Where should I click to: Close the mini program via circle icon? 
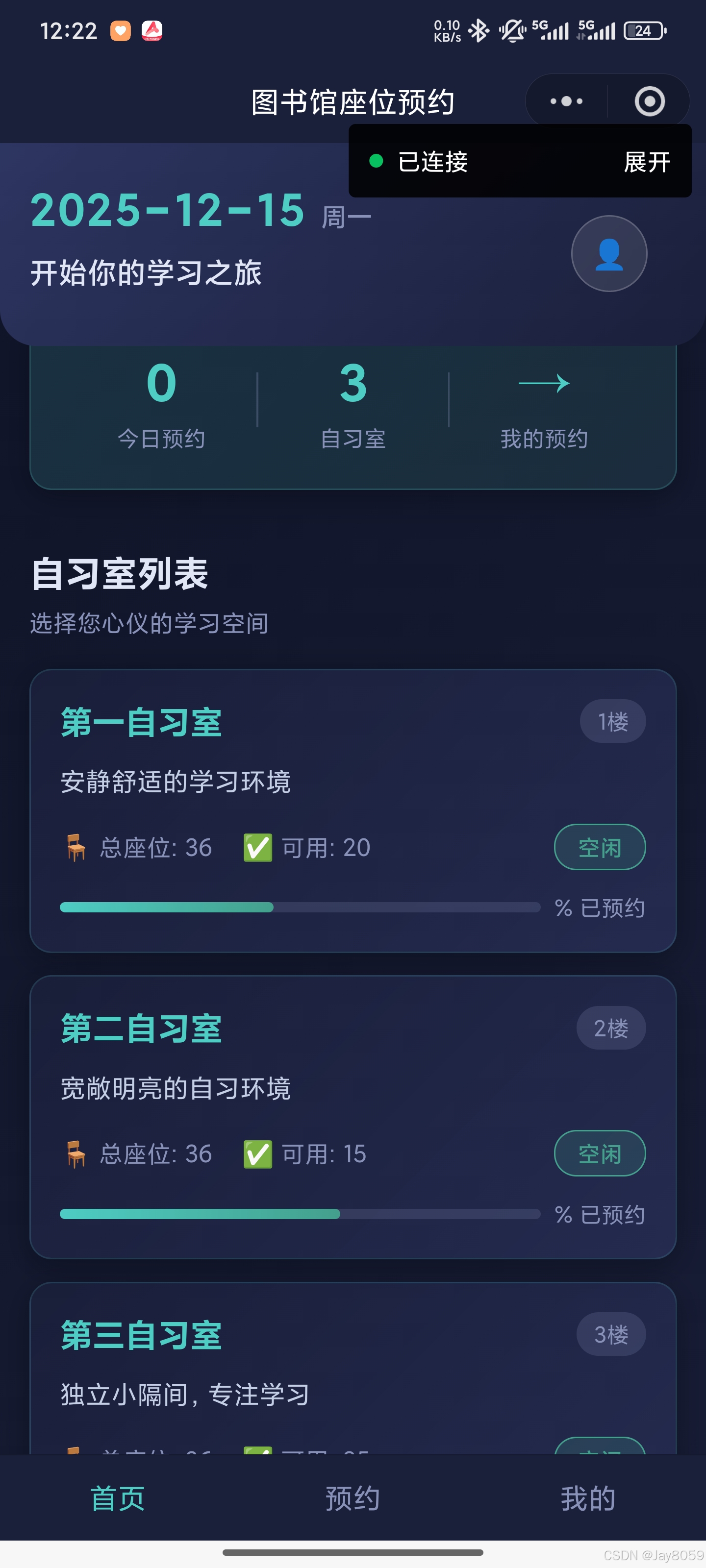click(x=649, y=101)
